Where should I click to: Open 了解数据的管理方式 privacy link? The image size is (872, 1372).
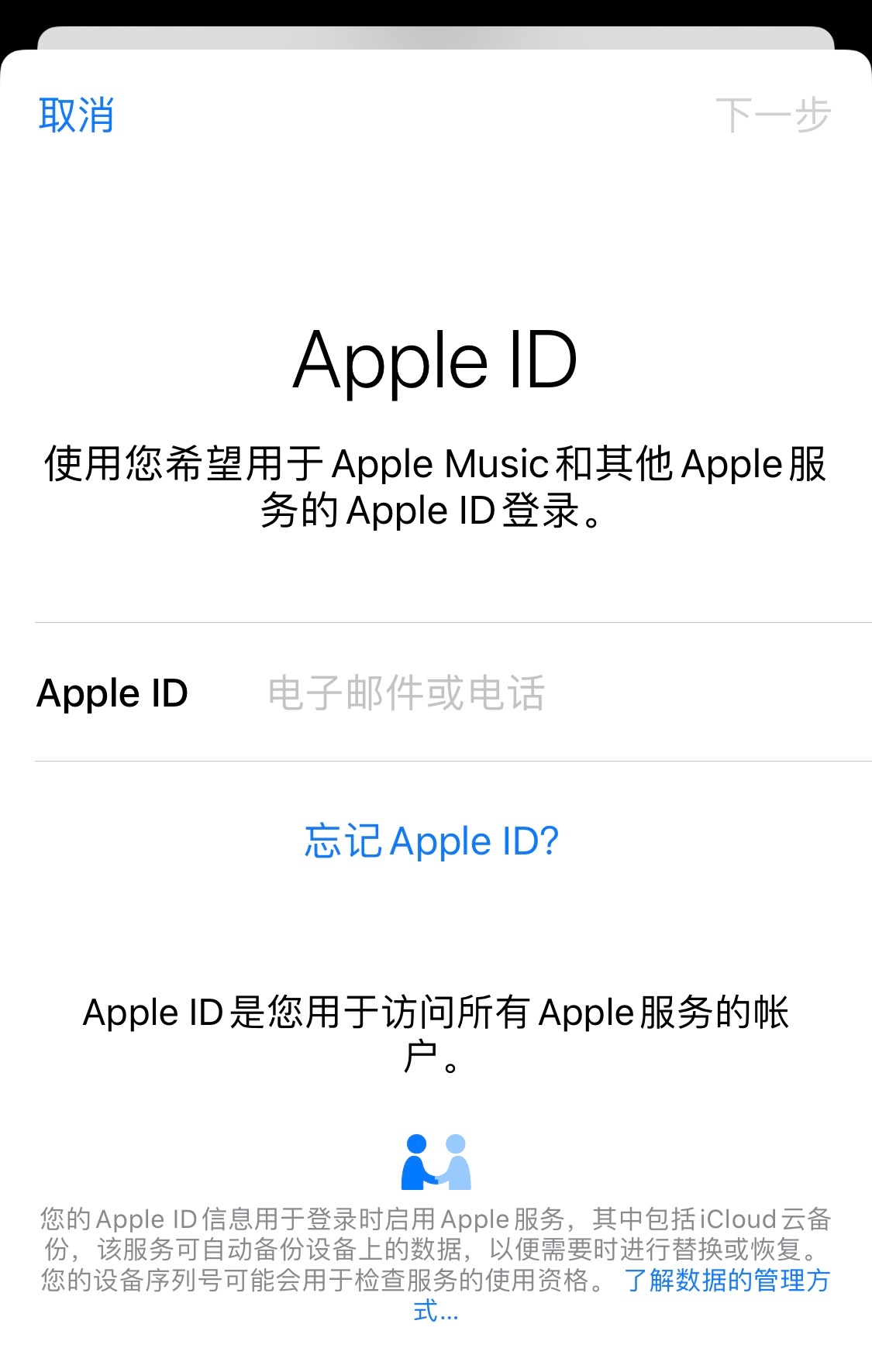tap(726, 1280)
